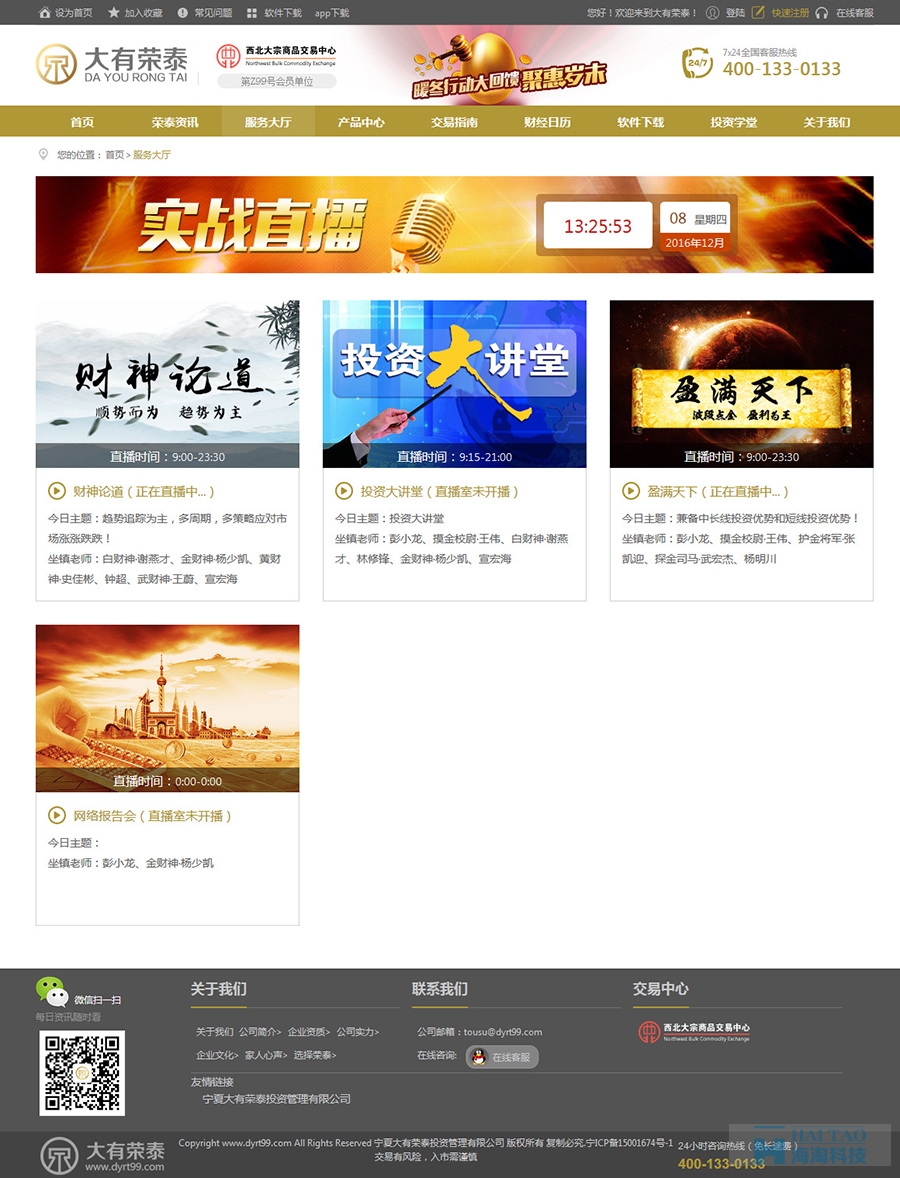The image size is (900, 1178).
Task: Tap 首页 in the breadcrumb
Action: point(114,155)
